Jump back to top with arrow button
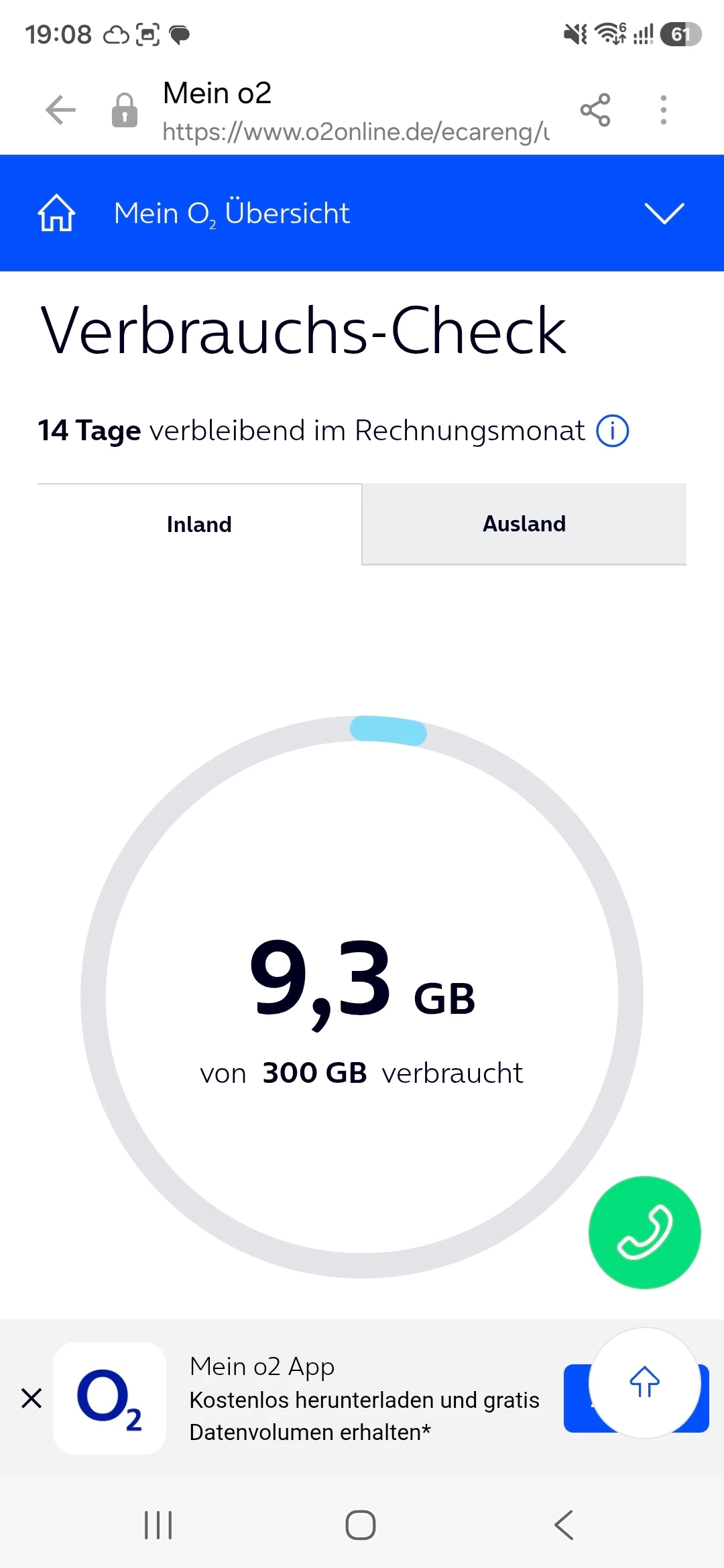The image size is (724, 1568). (x=644, y=1382)
